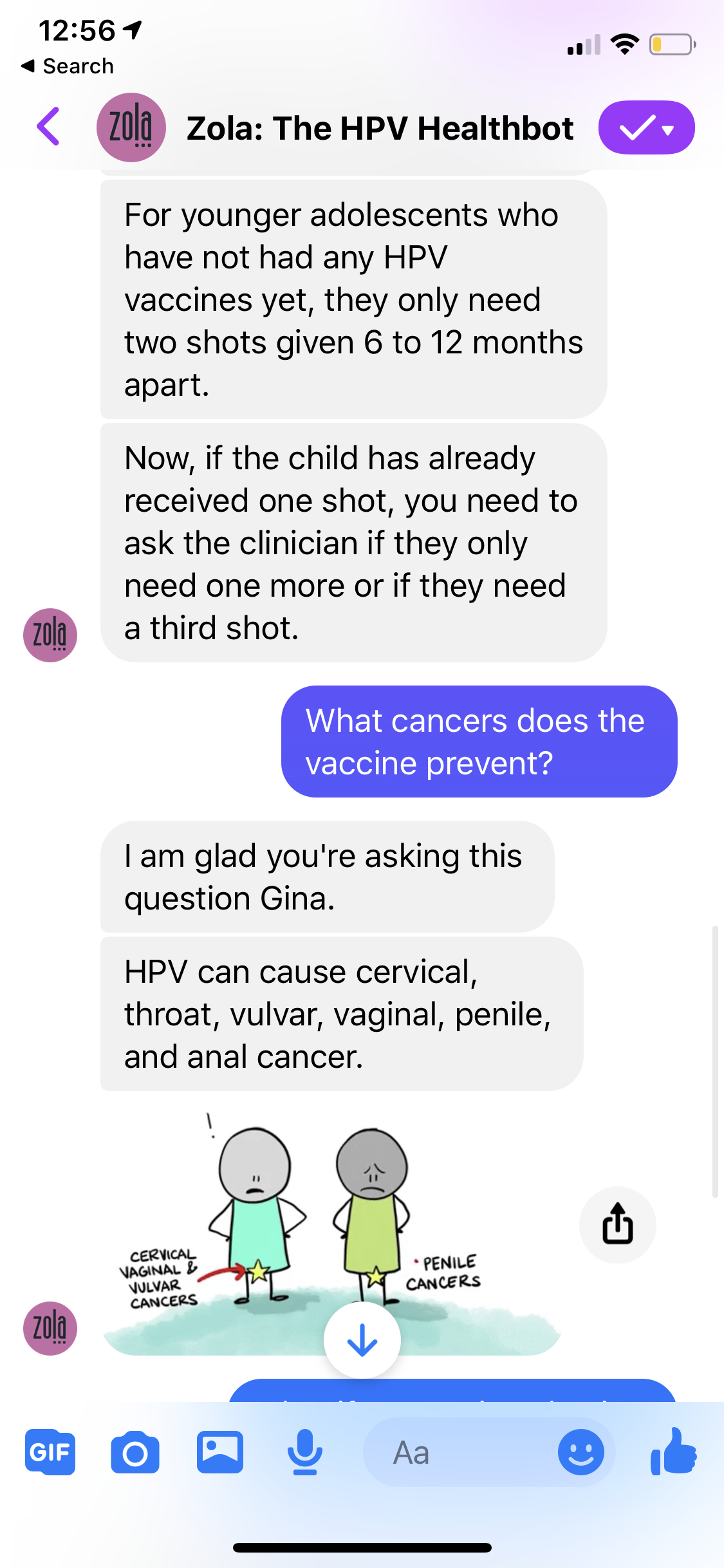Open Zola: The HPV Healthbot profile
Viewport: 724px width, 1568px height.
[379, 128]
